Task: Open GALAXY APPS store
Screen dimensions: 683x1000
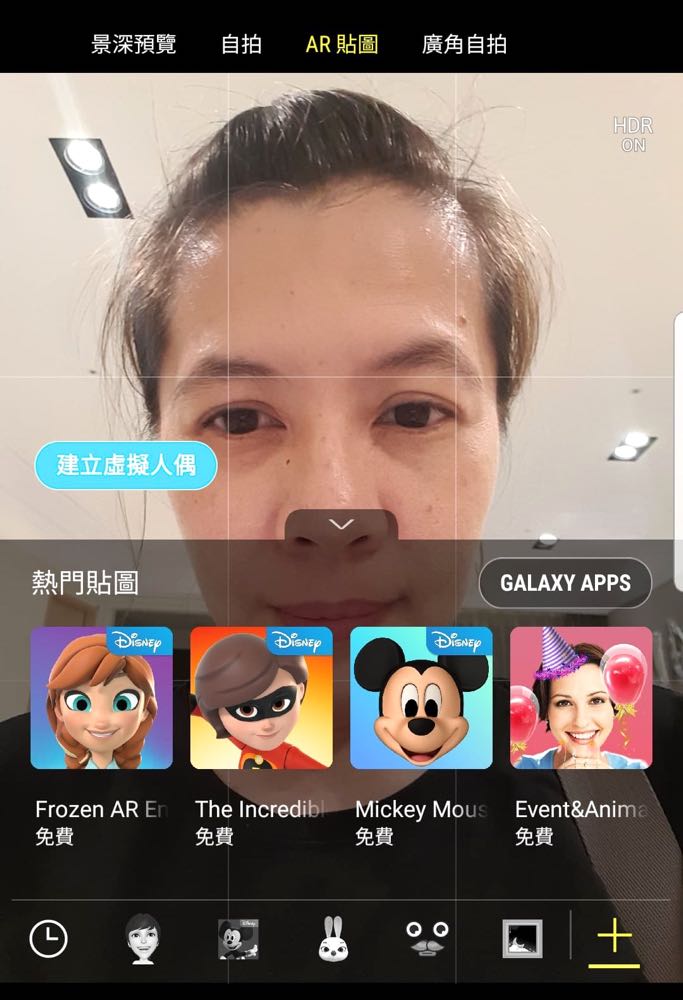Action: [565, 583]
